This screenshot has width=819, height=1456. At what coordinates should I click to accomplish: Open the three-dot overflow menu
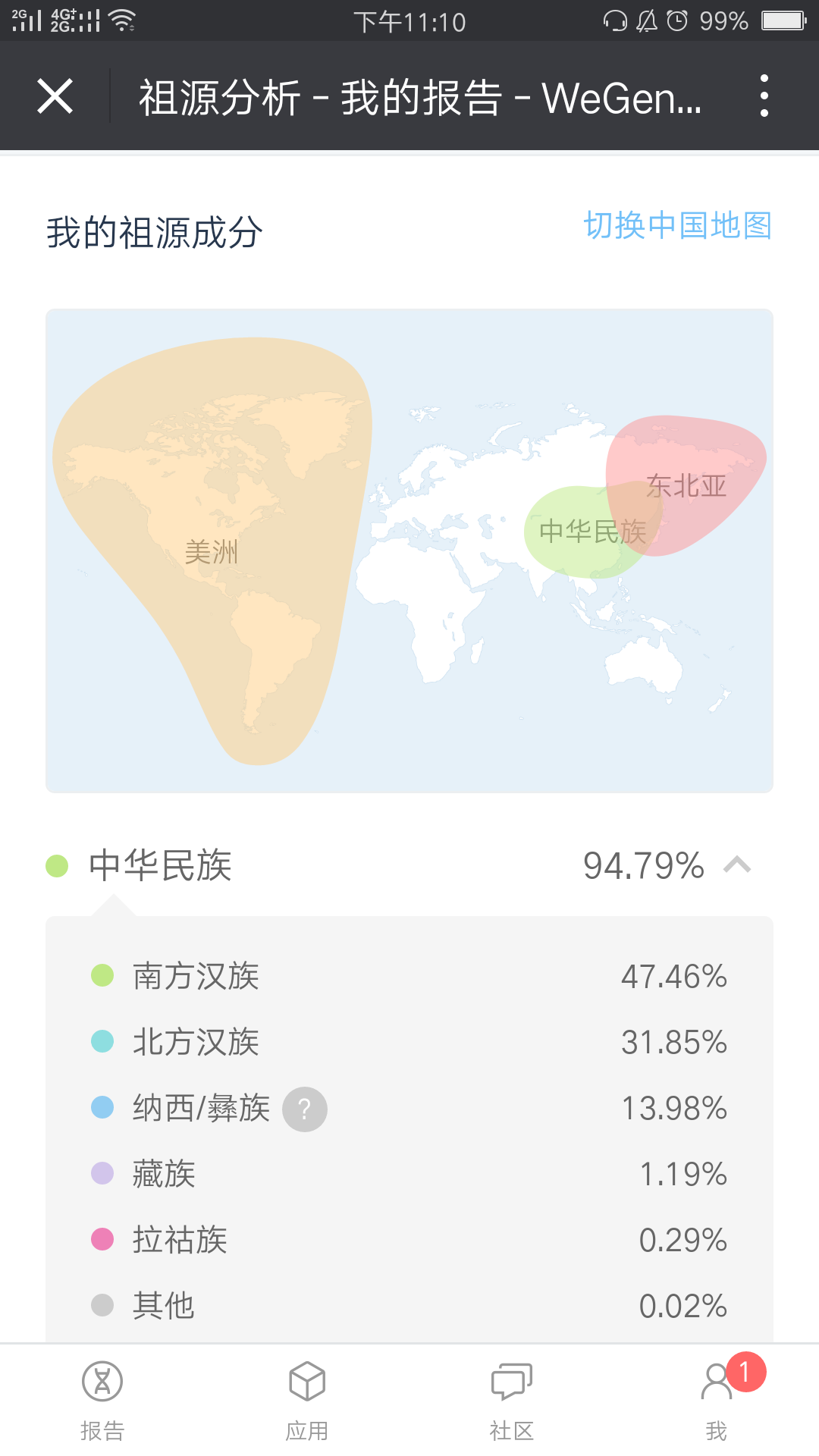(x=764, y=96)
